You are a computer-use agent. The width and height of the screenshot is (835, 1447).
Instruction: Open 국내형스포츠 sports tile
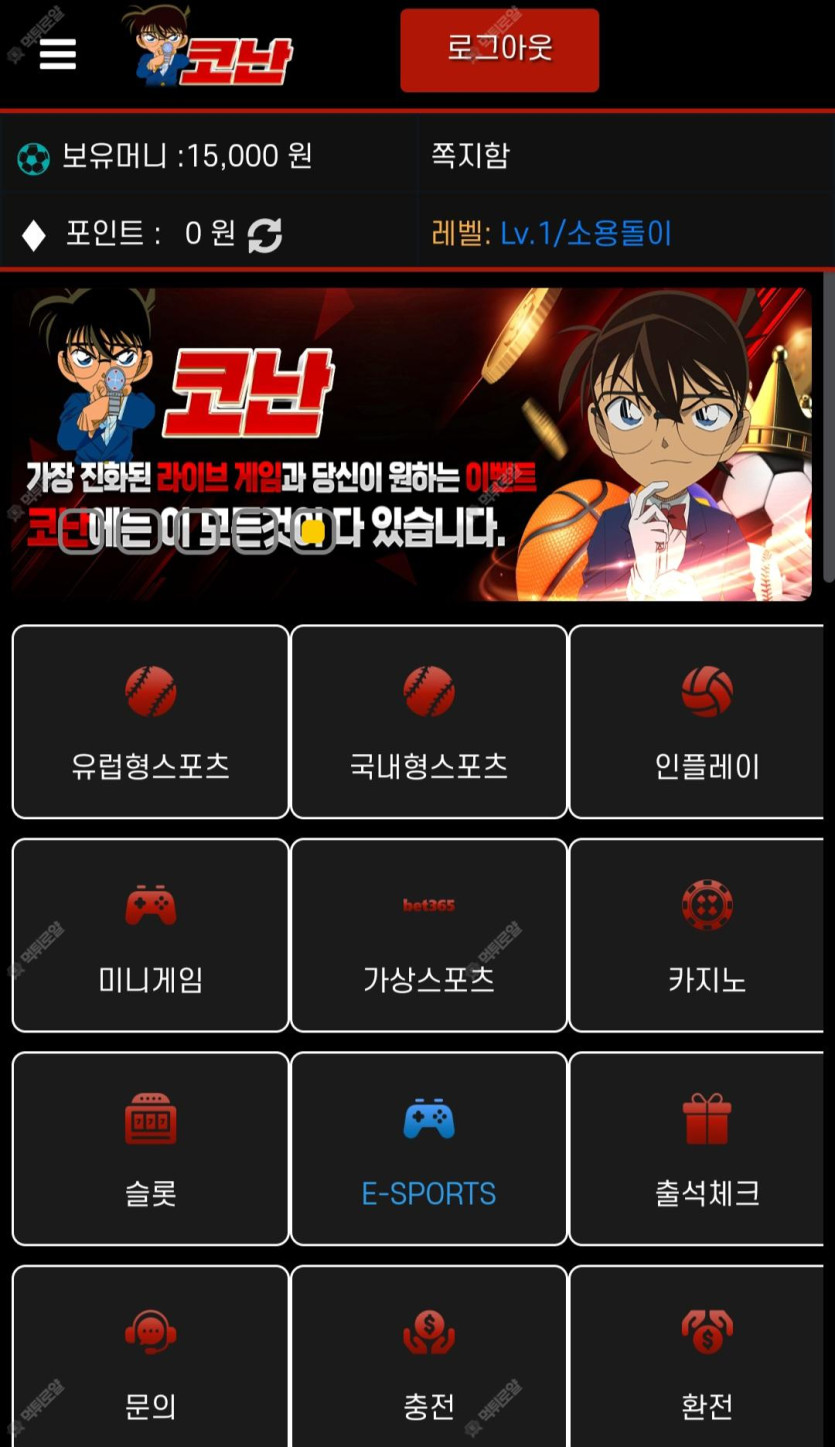pos(429,722)
